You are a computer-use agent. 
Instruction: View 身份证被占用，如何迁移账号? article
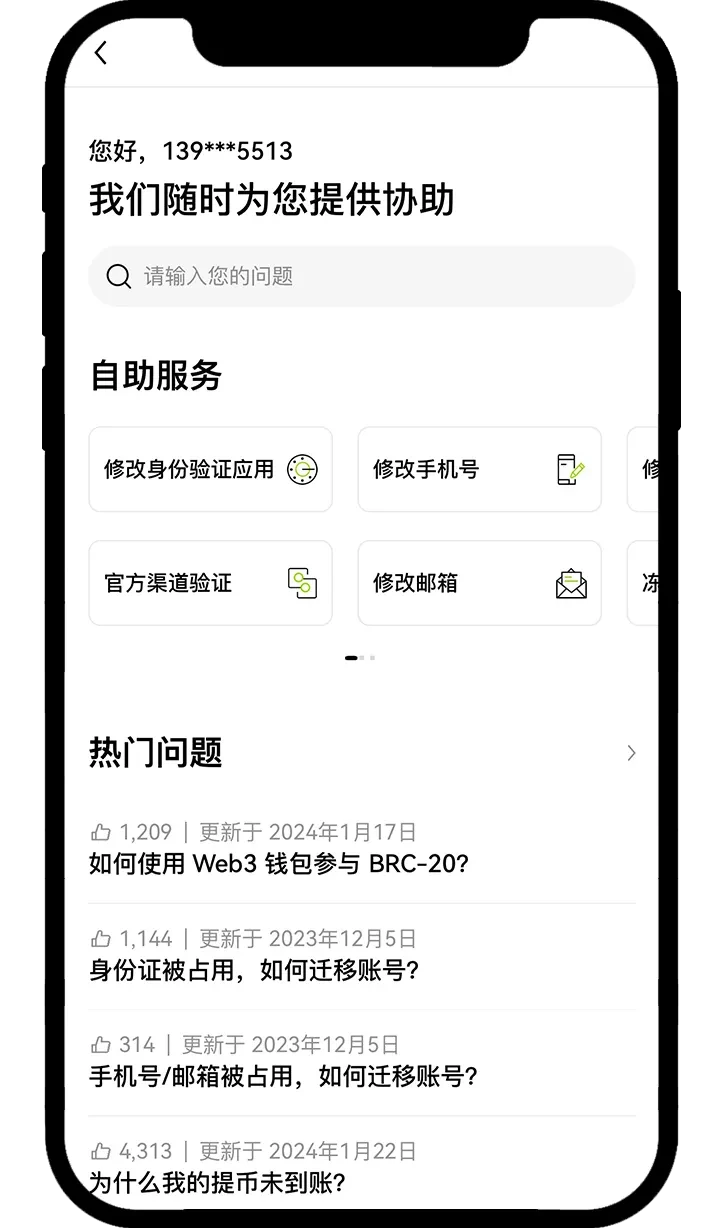254,970
